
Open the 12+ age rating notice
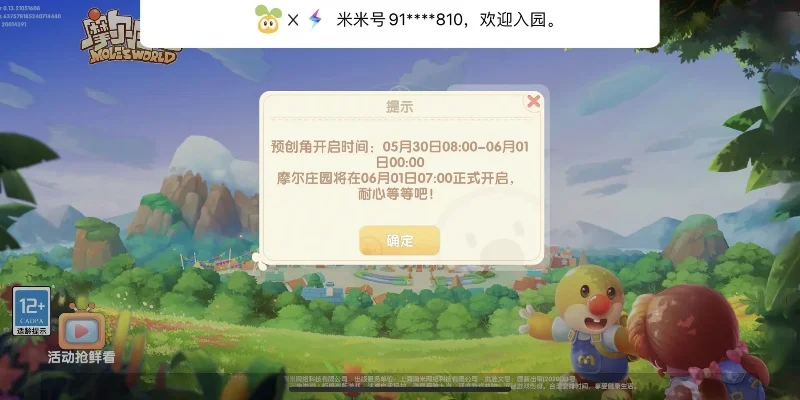[x=31, y=311]
